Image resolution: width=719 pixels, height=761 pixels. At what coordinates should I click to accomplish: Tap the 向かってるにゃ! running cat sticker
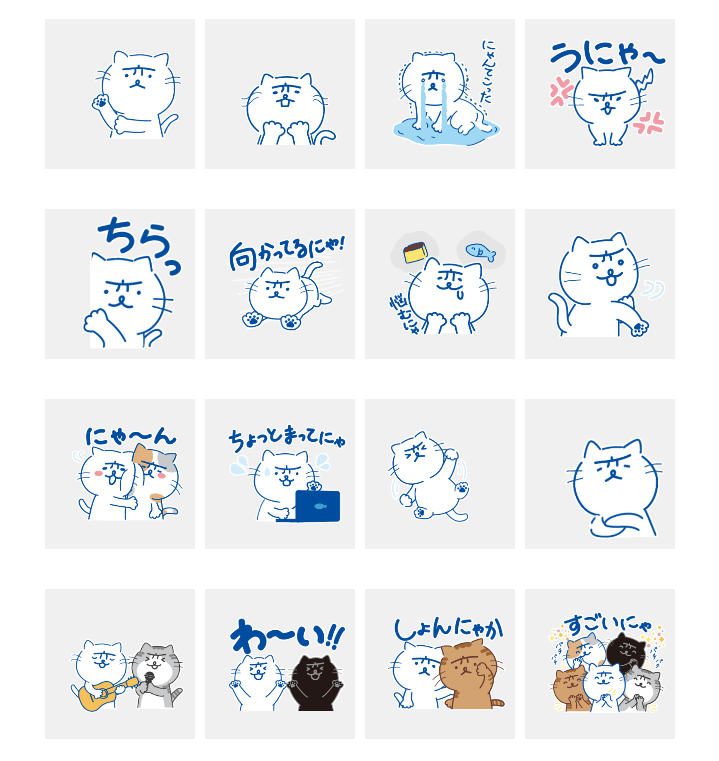point(280,284)
